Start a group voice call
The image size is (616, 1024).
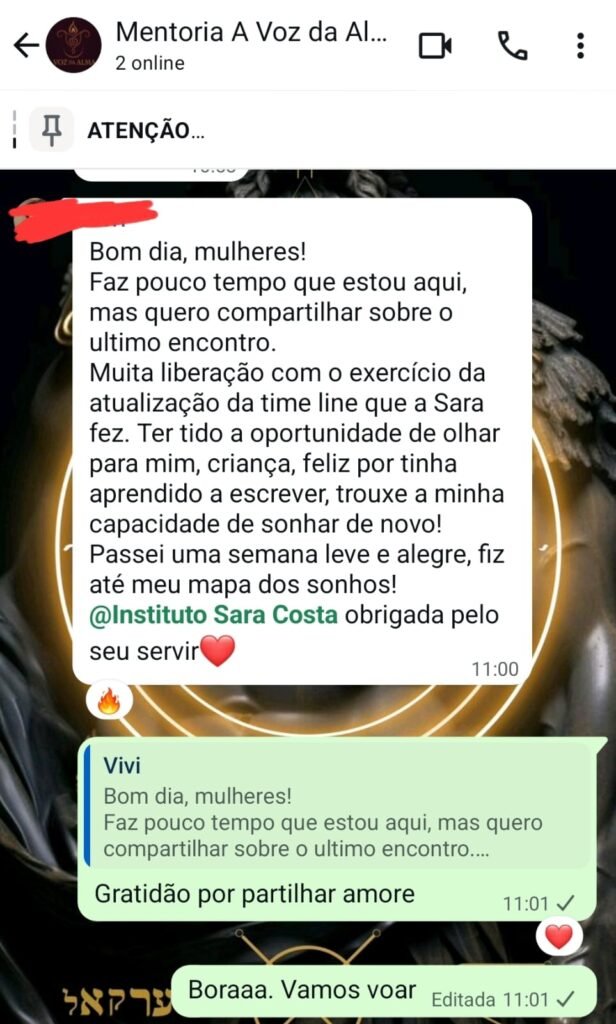coord(512,45)
